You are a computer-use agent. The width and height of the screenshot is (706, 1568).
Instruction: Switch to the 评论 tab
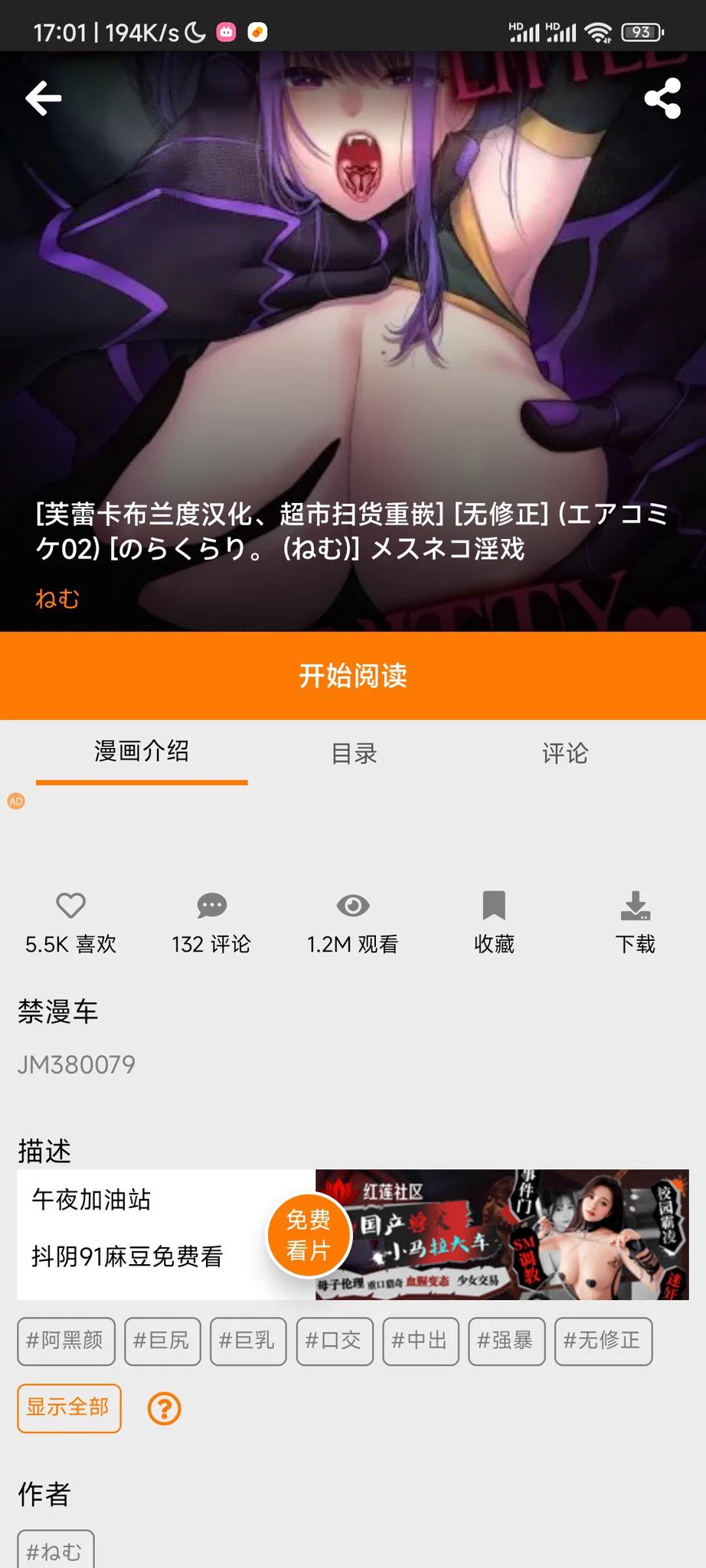565,753
